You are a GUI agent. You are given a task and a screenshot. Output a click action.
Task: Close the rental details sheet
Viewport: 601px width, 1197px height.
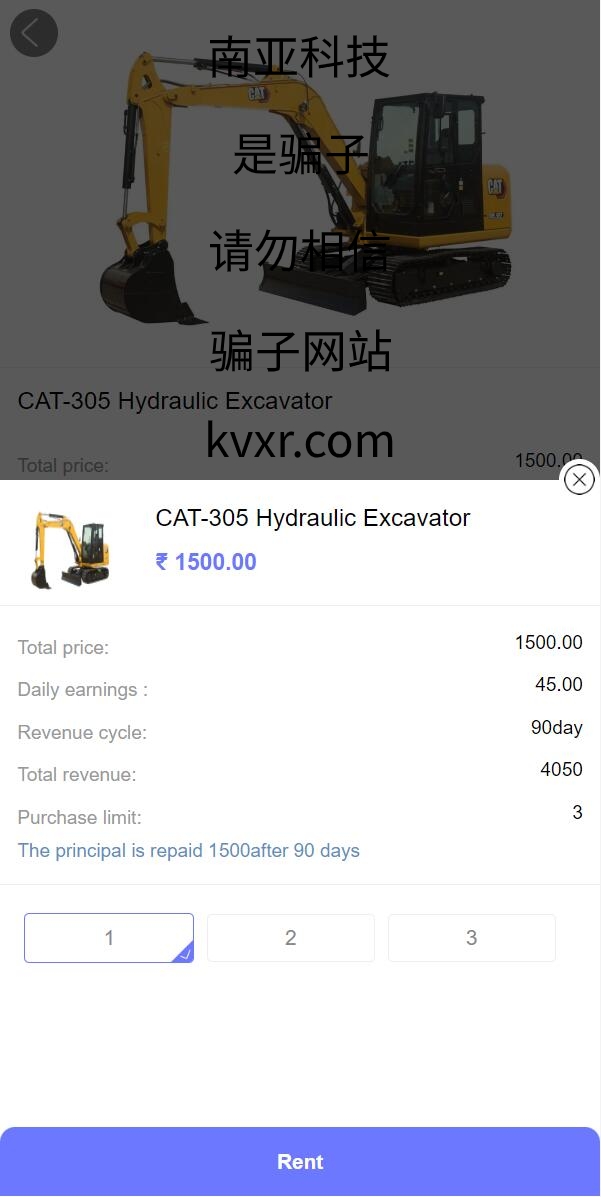pos(579,479)
